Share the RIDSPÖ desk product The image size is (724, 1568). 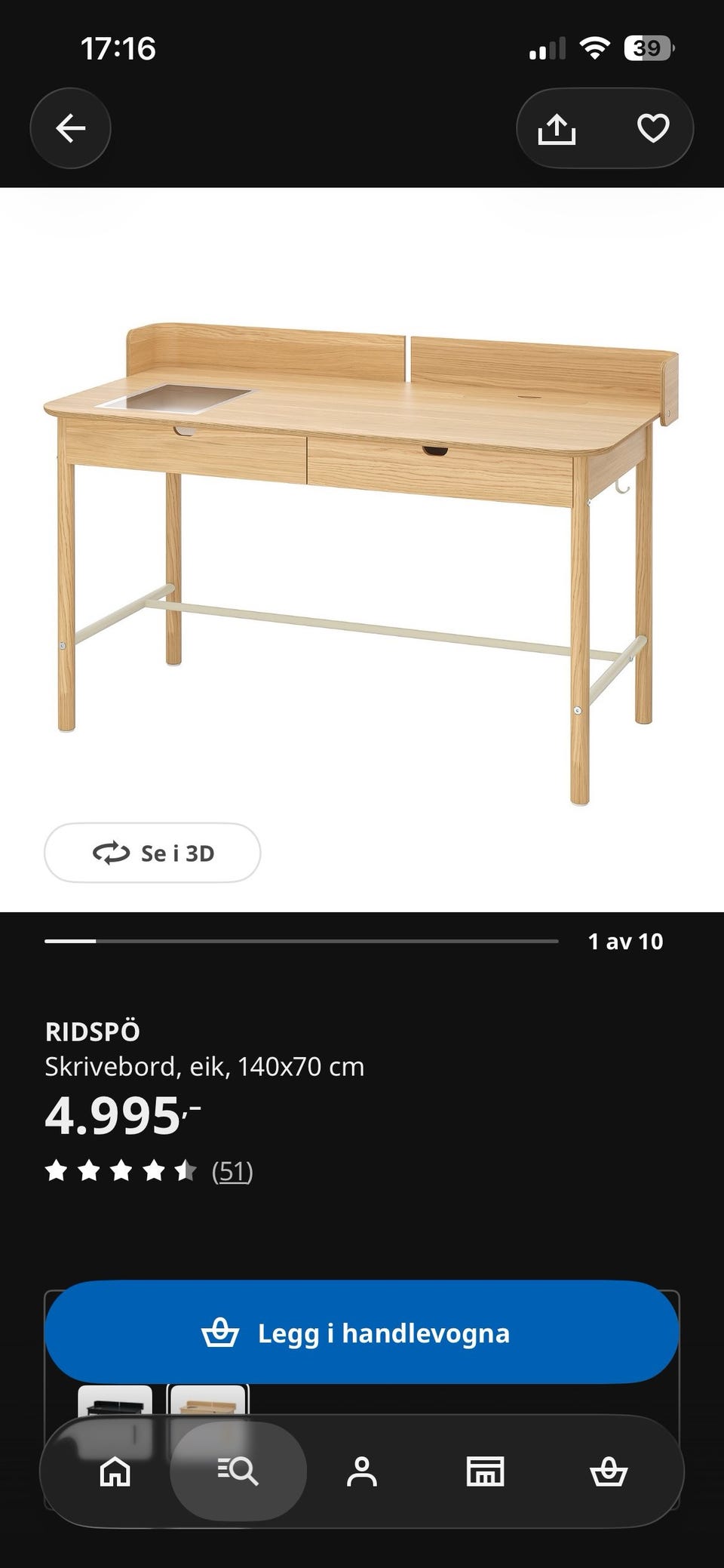[557, 128]
